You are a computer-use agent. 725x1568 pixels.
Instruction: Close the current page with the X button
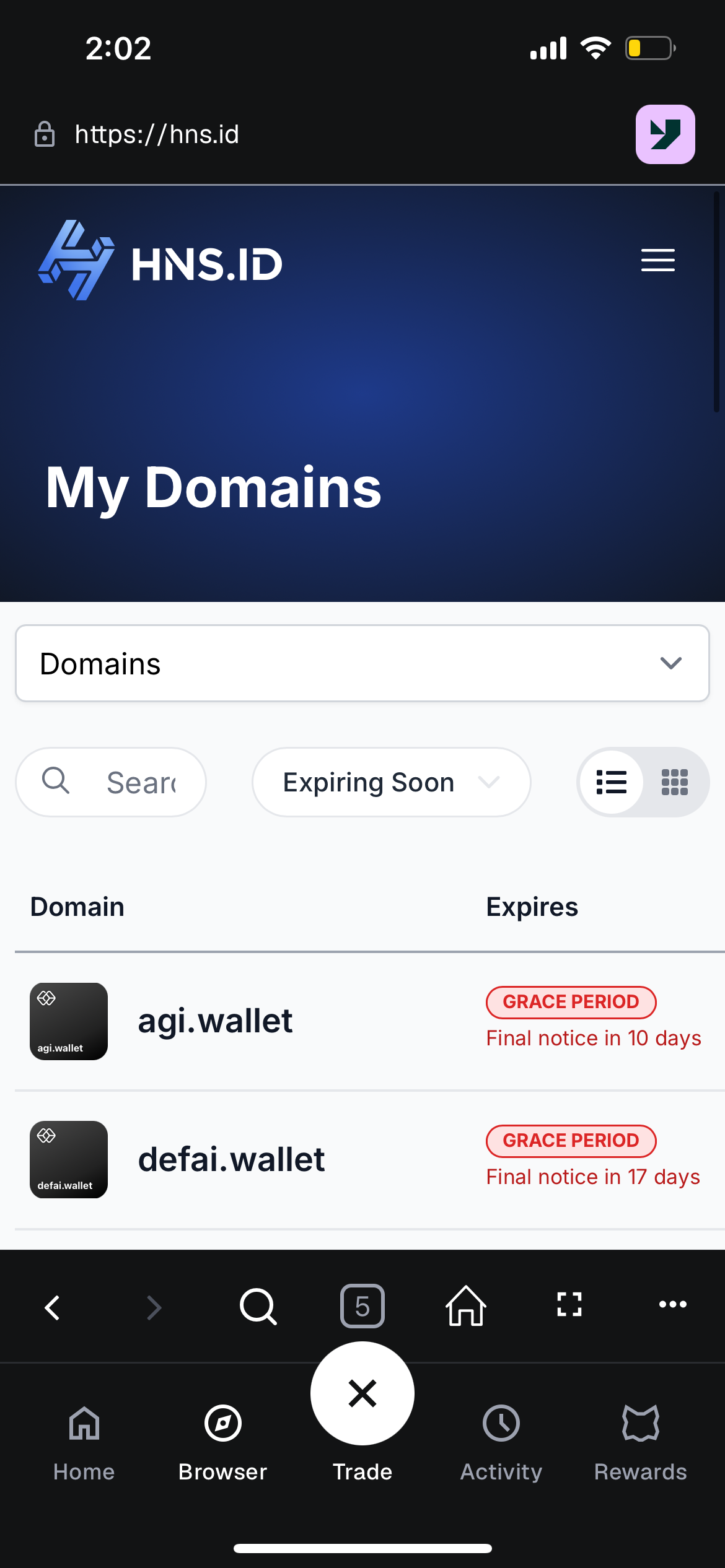click(x=362, y=1393)
